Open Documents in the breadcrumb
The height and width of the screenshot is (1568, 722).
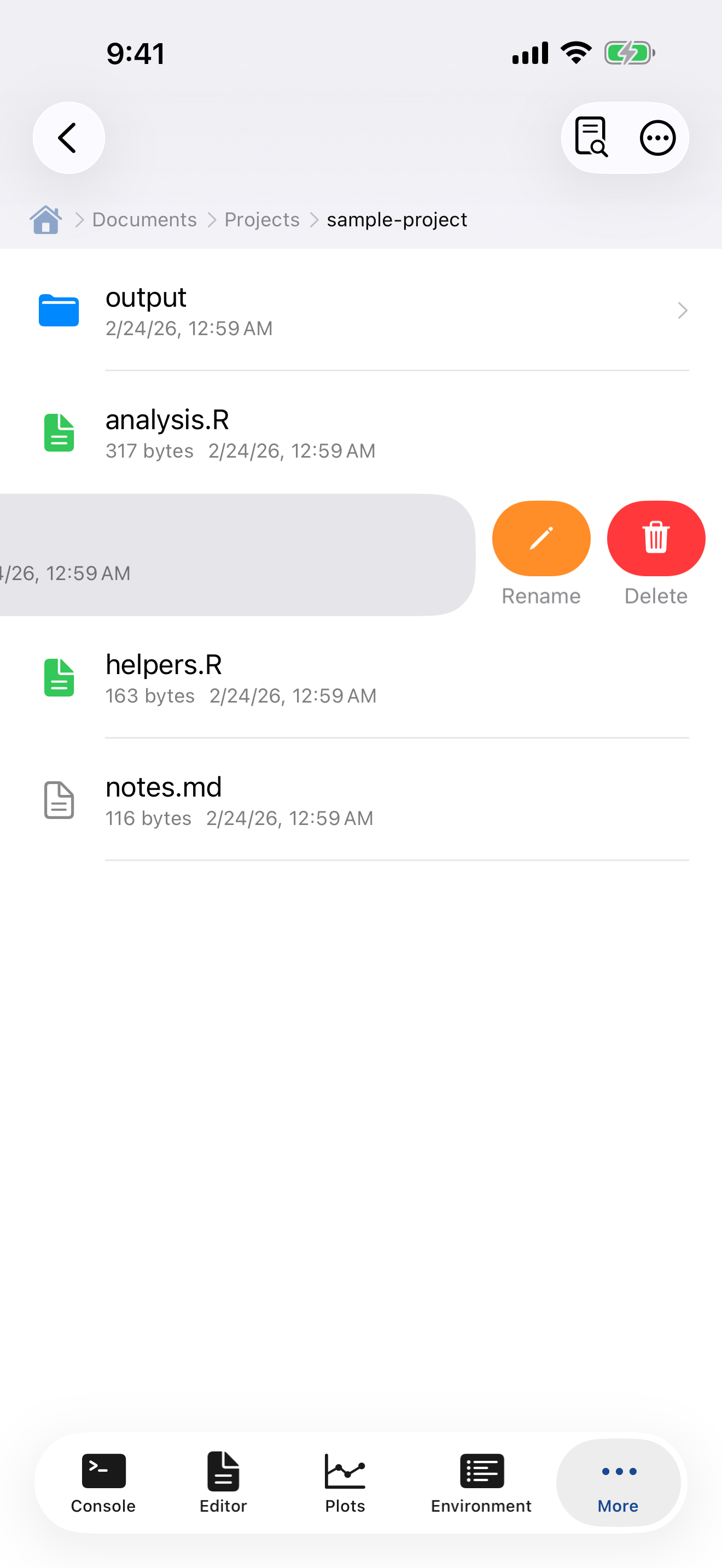pos(144,219)
